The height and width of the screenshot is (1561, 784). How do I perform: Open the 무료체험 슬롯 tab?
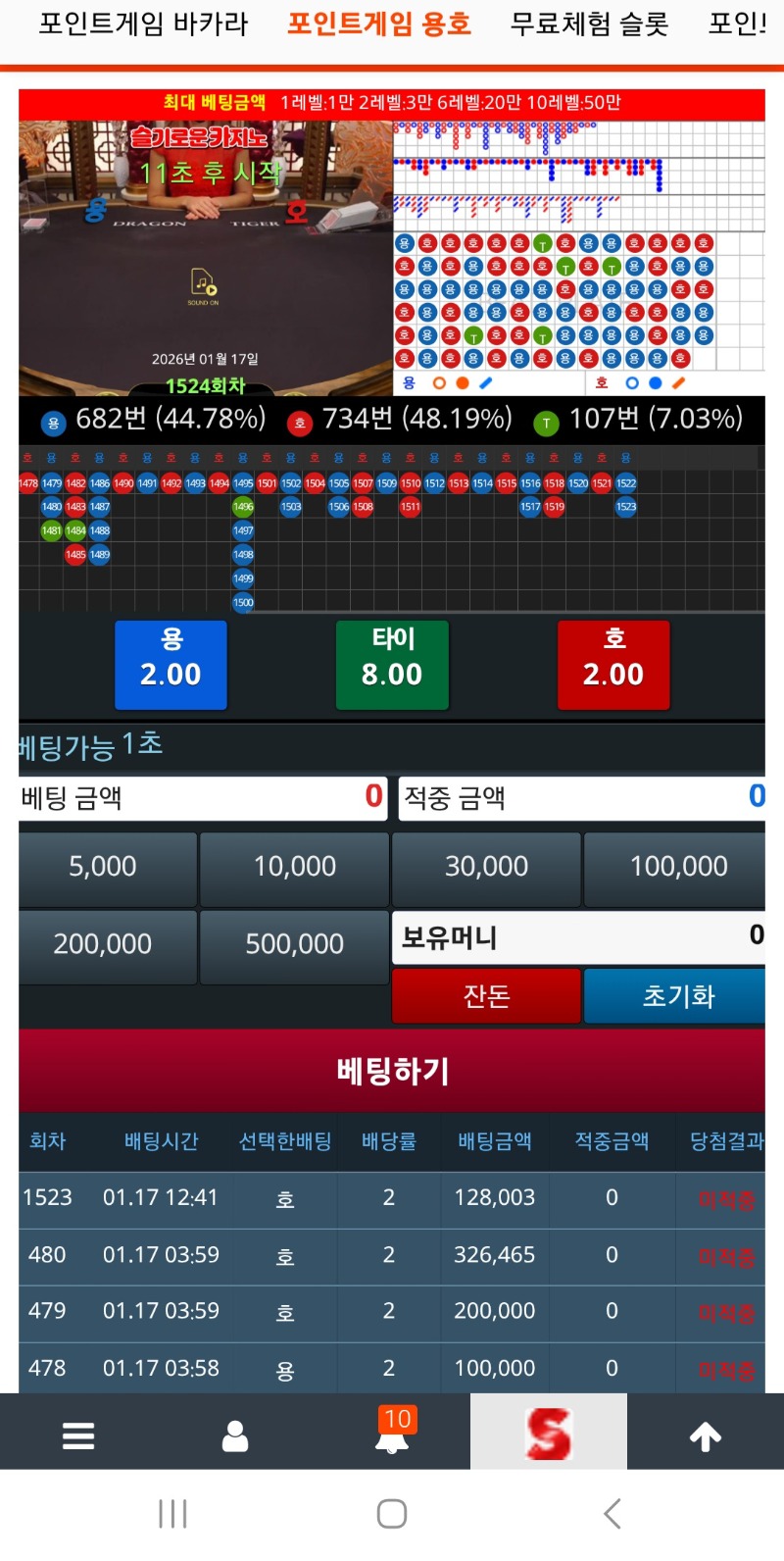click(x=589, y=24)
